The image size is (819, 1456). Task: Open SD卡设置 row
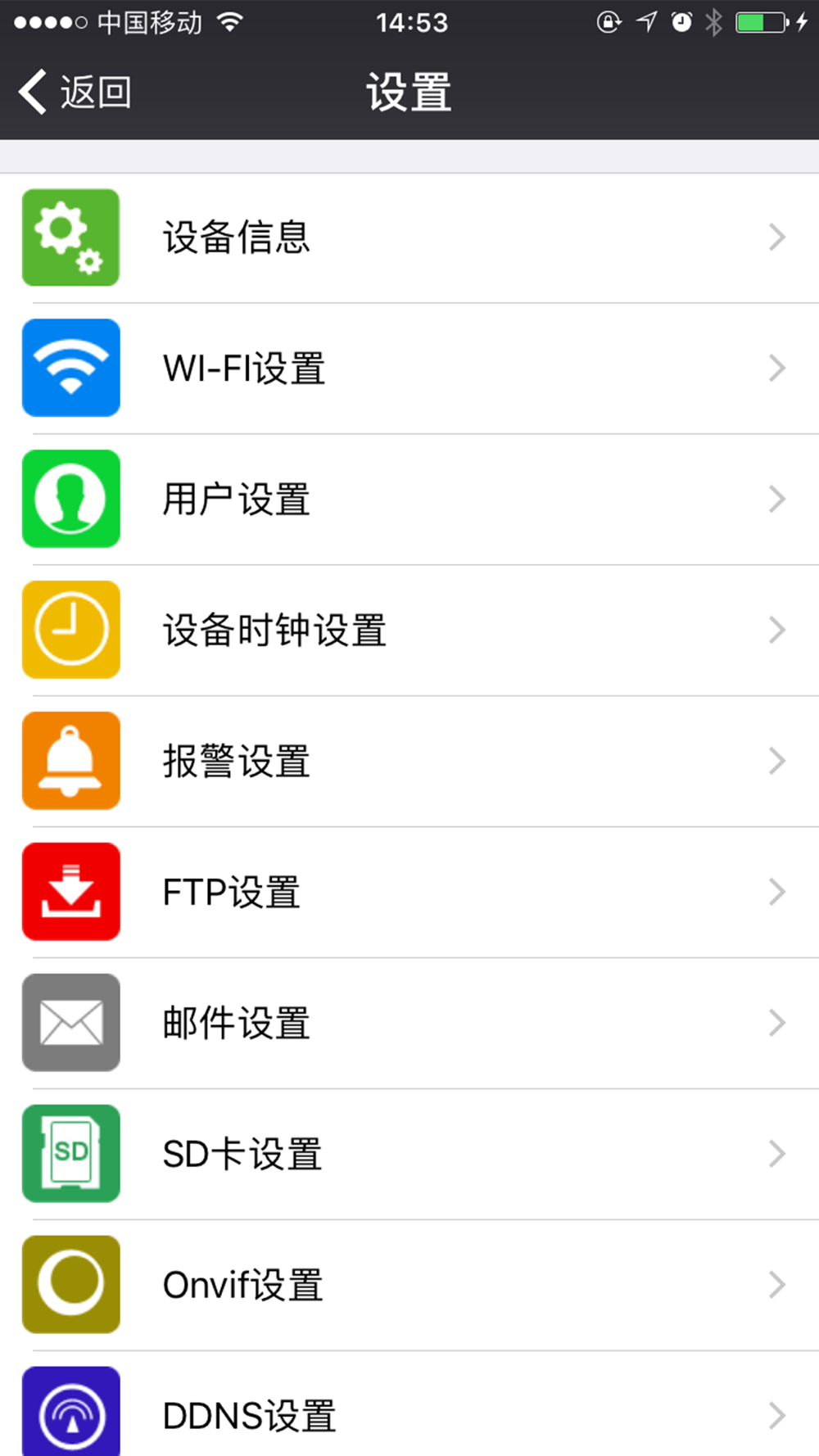(x=409, y=1155)
